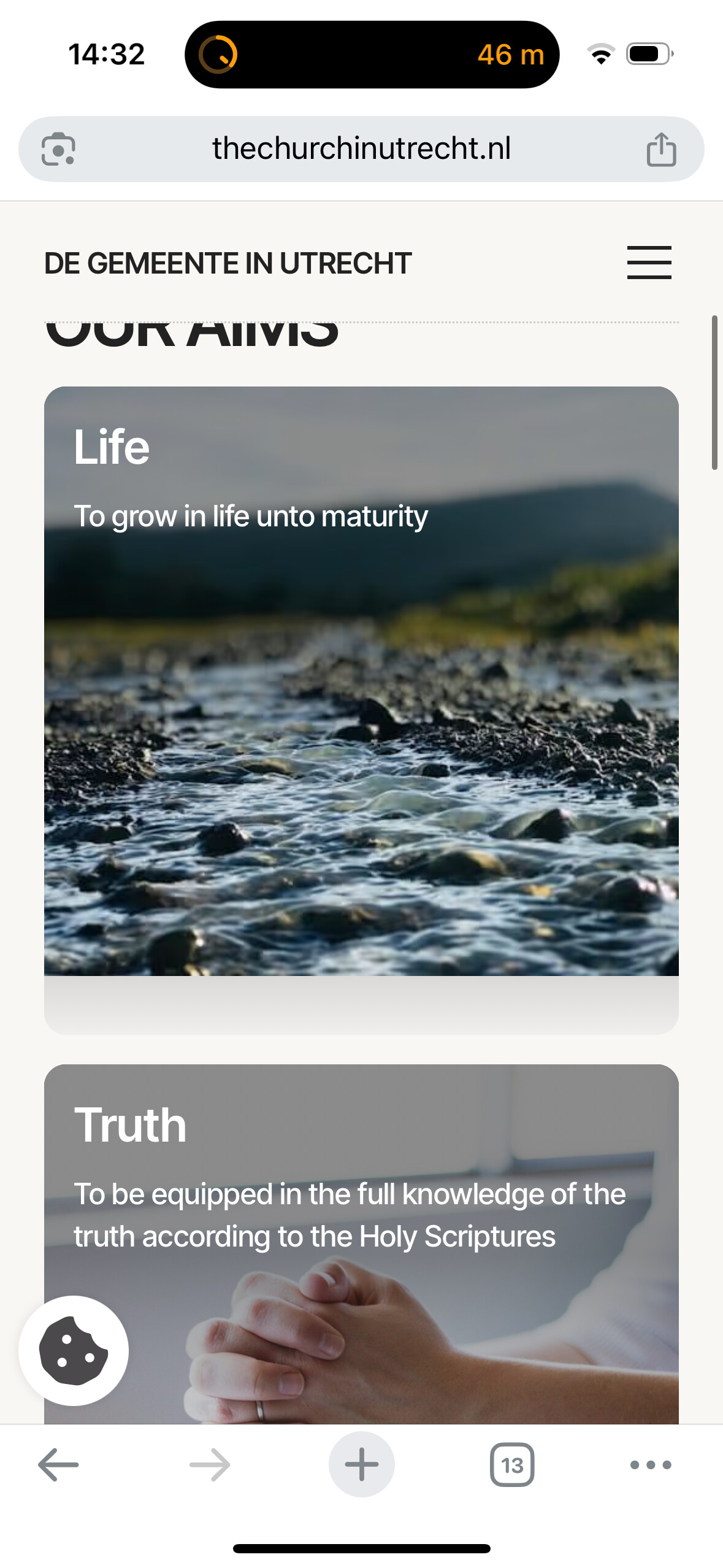This screenshot has width=723, height=1568.
Task: Open the browser overflow menu
Action: pos(651,1464)
